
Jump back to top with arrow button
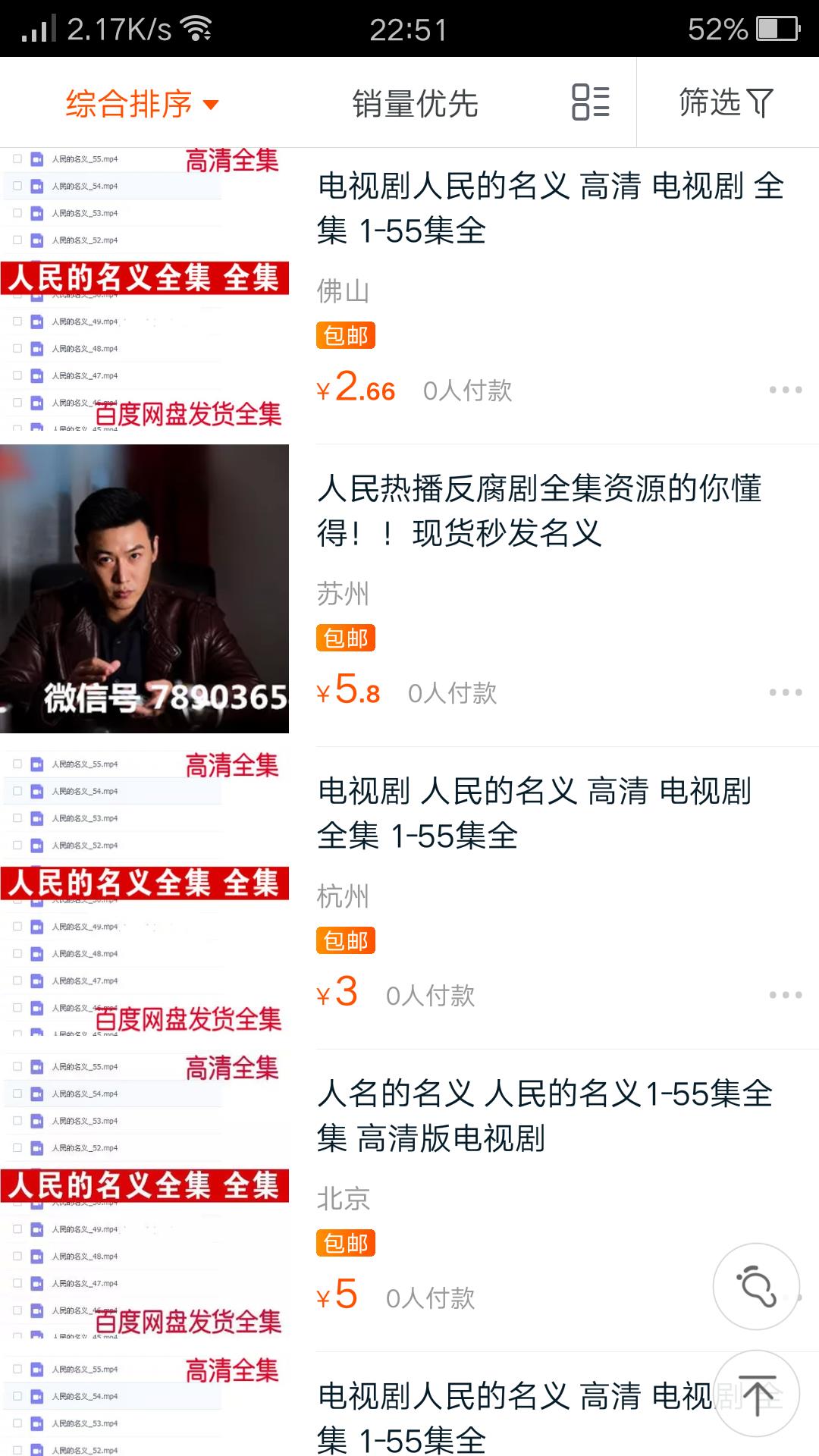click(x=756, y=1394)
